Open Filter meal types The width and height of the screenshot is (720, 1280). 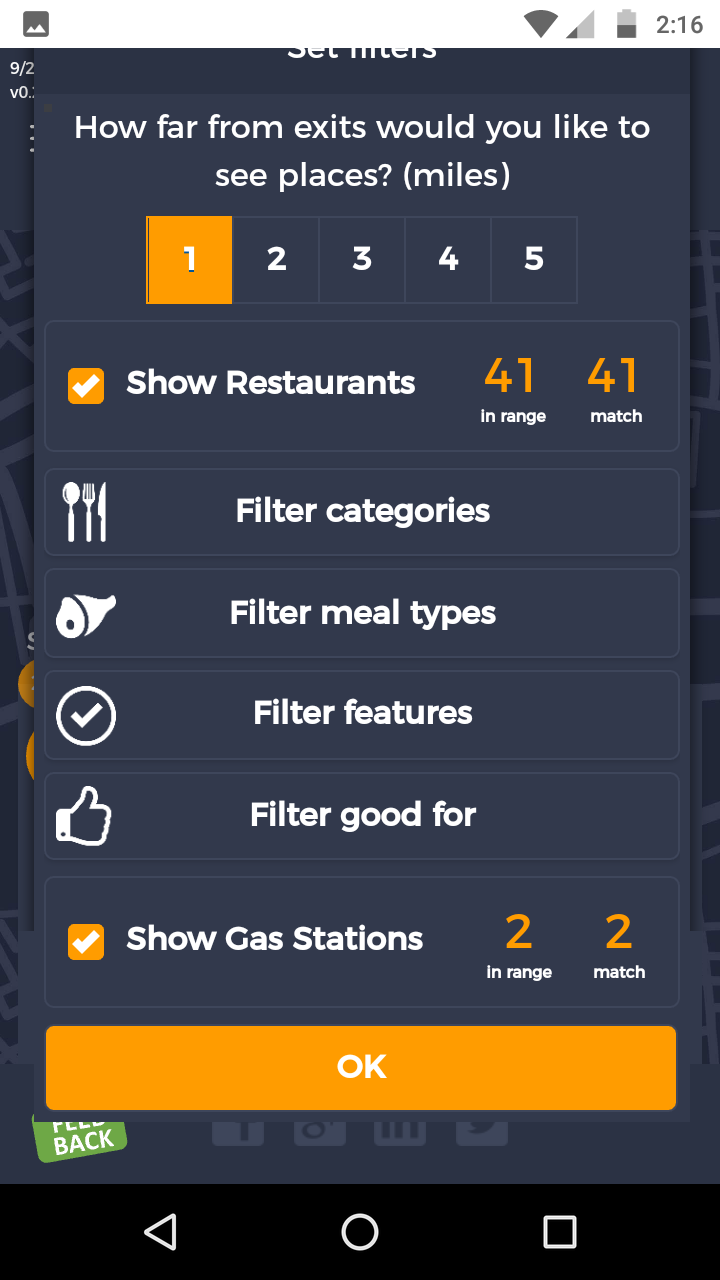pyautogui.click(x=362, y=613)
